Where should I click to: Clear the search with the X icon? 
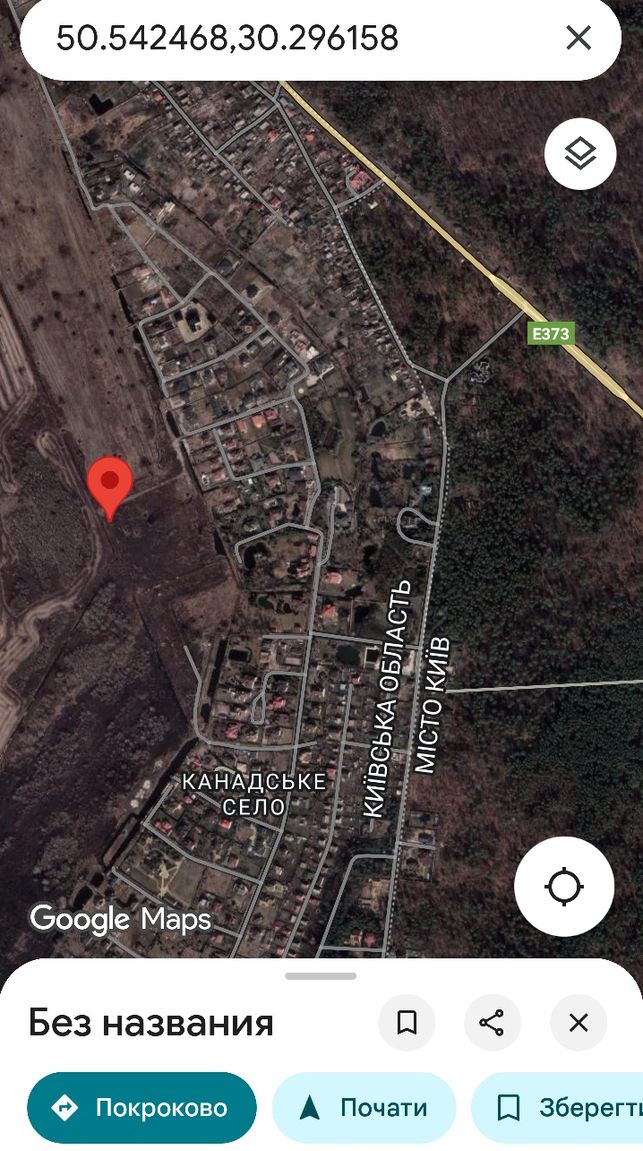point(579,37)
